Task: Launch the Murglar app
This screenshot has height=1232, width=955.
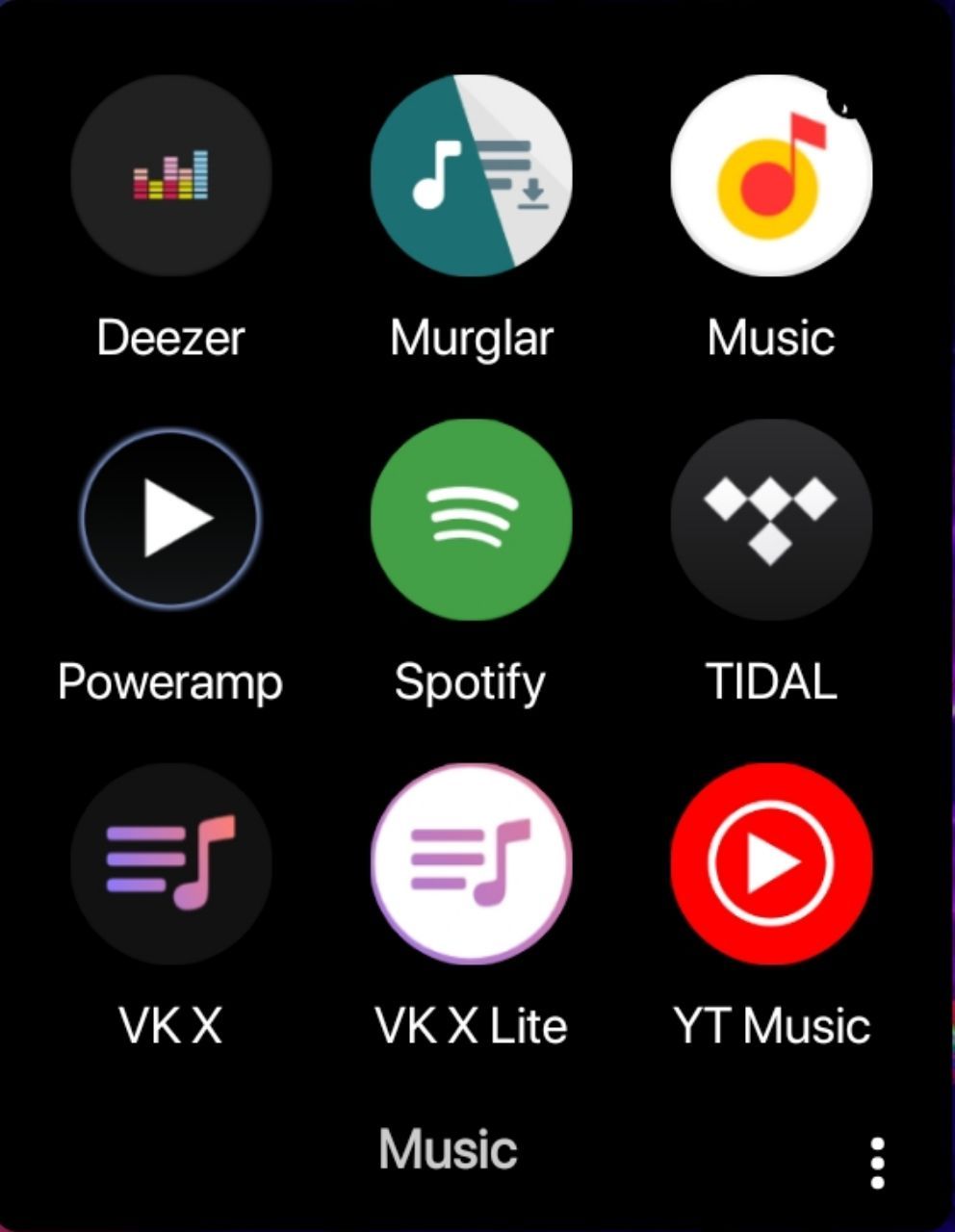Action: 472,176
